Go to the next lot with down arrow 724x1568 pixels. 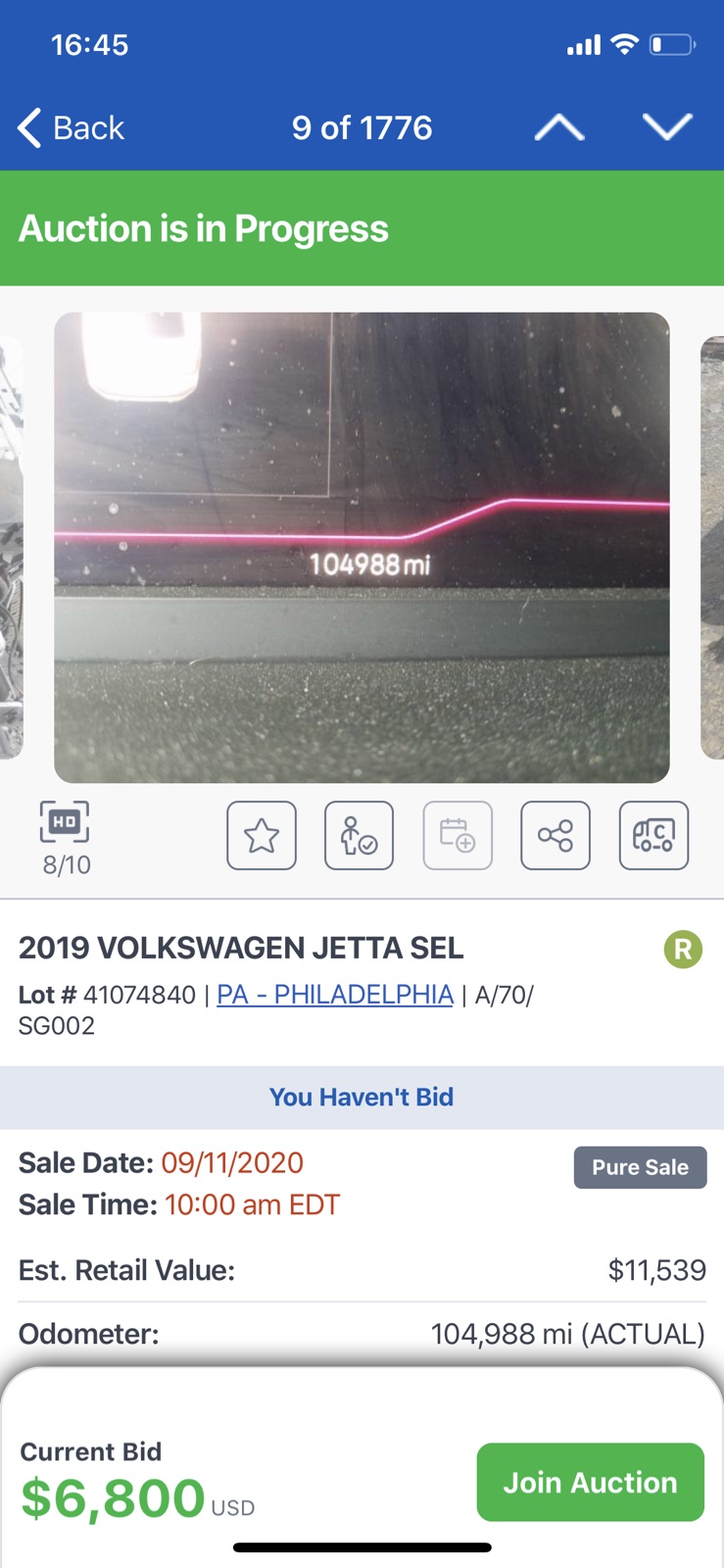(667, 128)
